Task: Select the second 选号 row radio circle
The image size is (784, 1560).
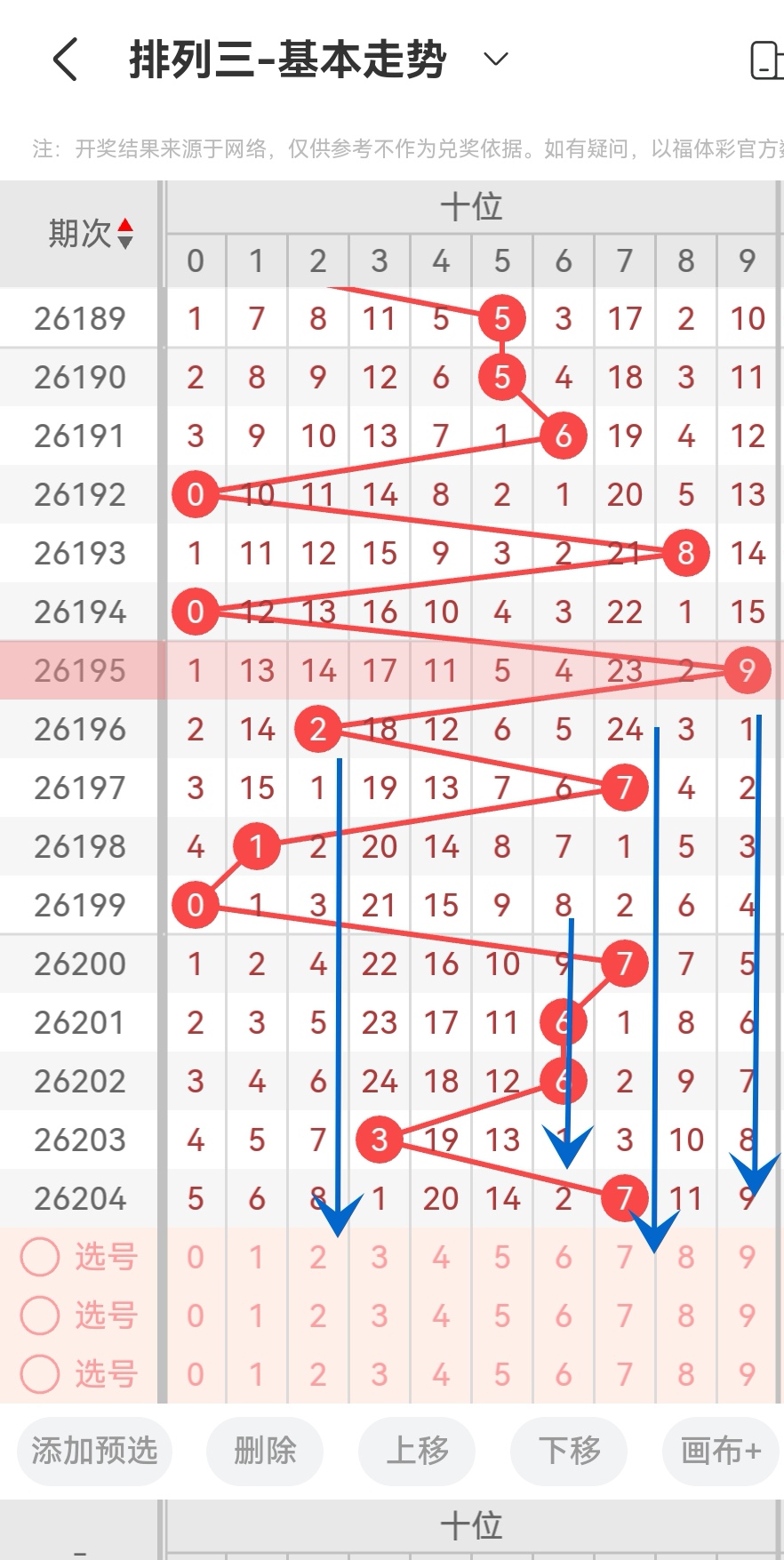Action: (40, 1316)
